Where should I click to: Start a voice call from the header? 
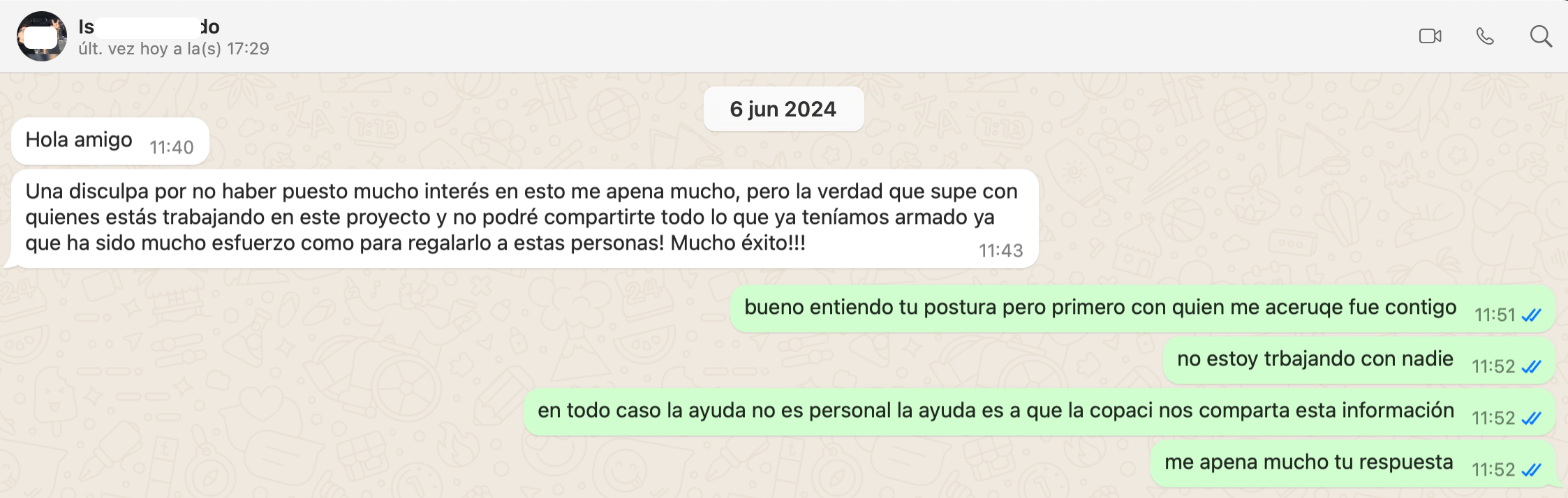click(x=1485, y=36)
